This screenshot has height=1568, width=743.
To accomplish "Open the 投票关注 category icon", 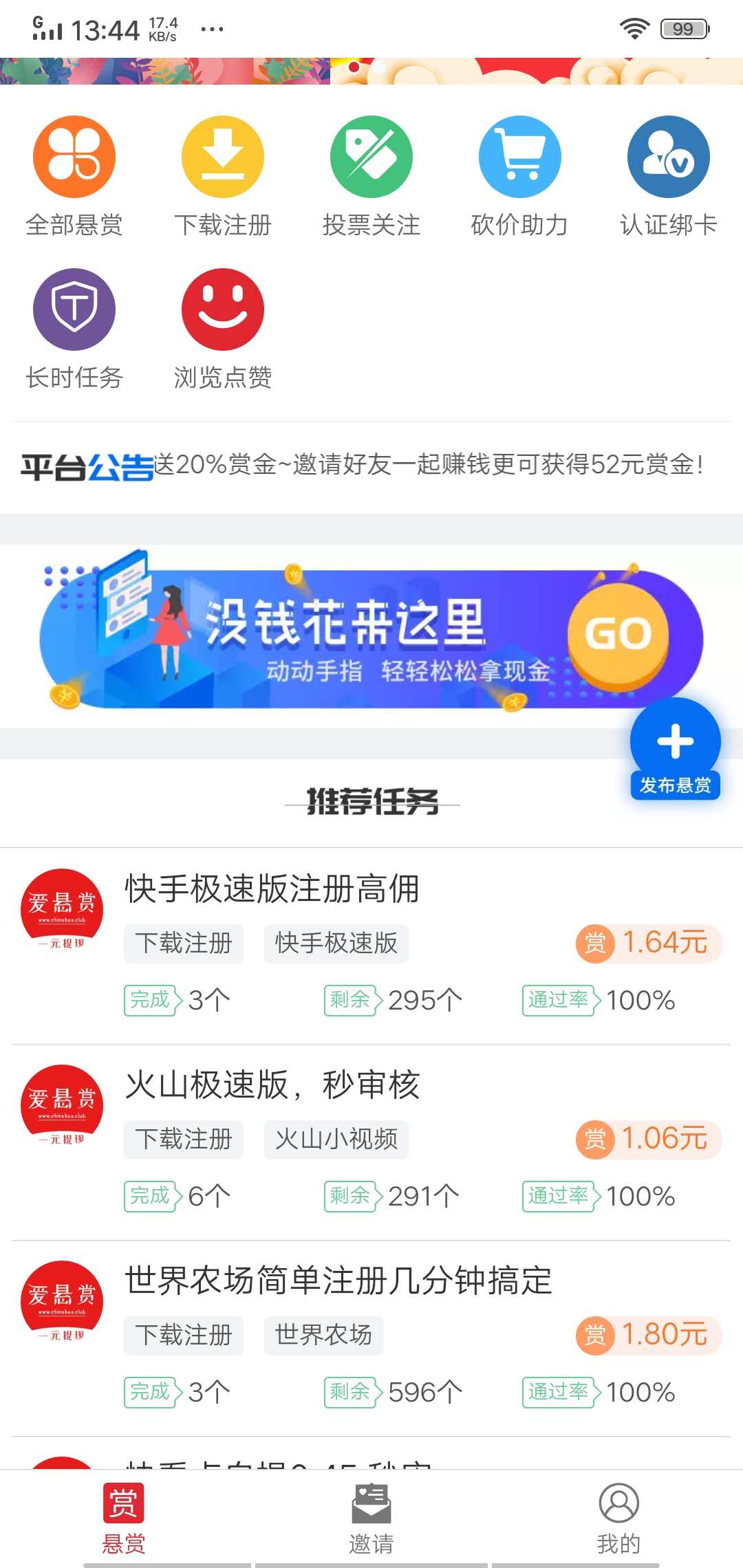I will (x=371, y=156).
